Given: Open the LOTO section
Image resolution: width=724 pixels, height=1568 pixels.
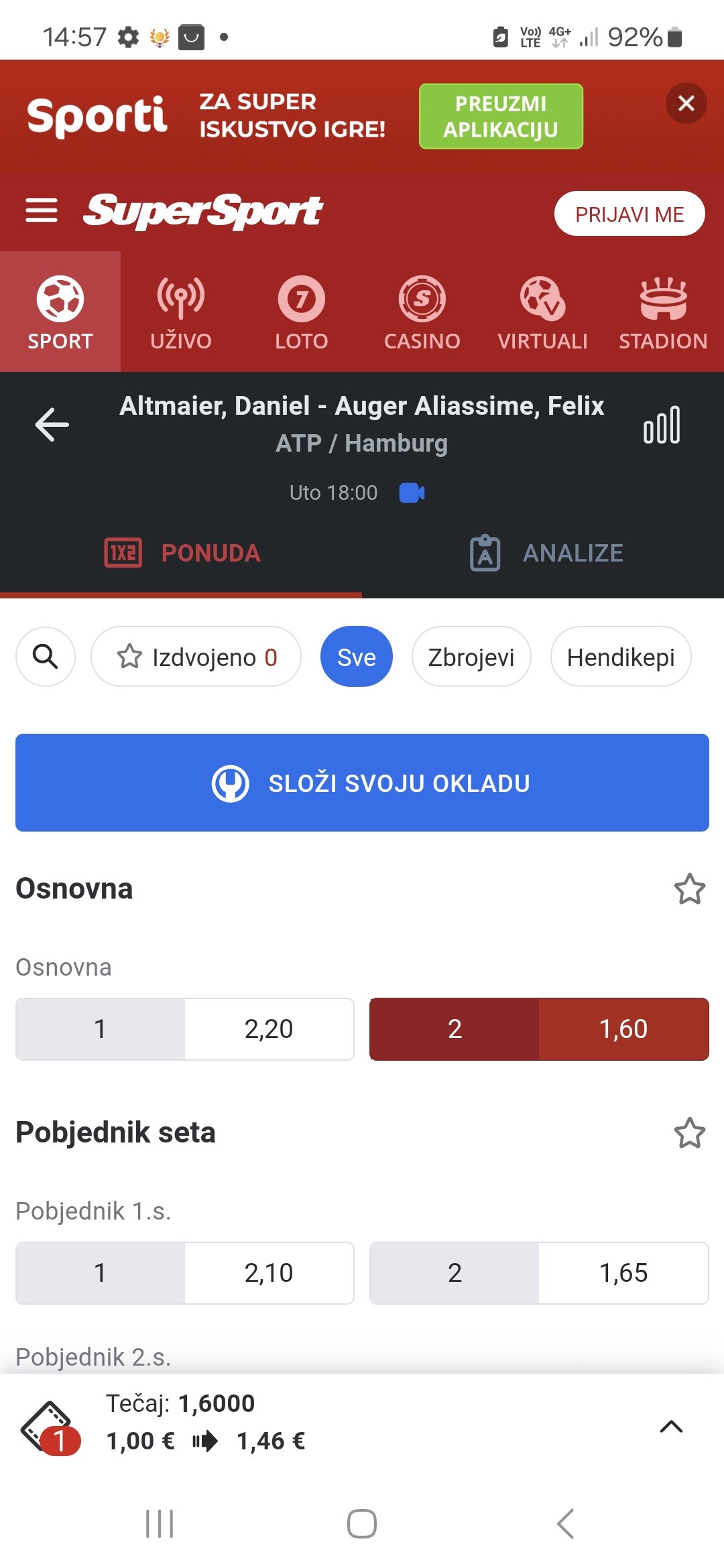Looking at the screenshot, I should click(302, 312).
